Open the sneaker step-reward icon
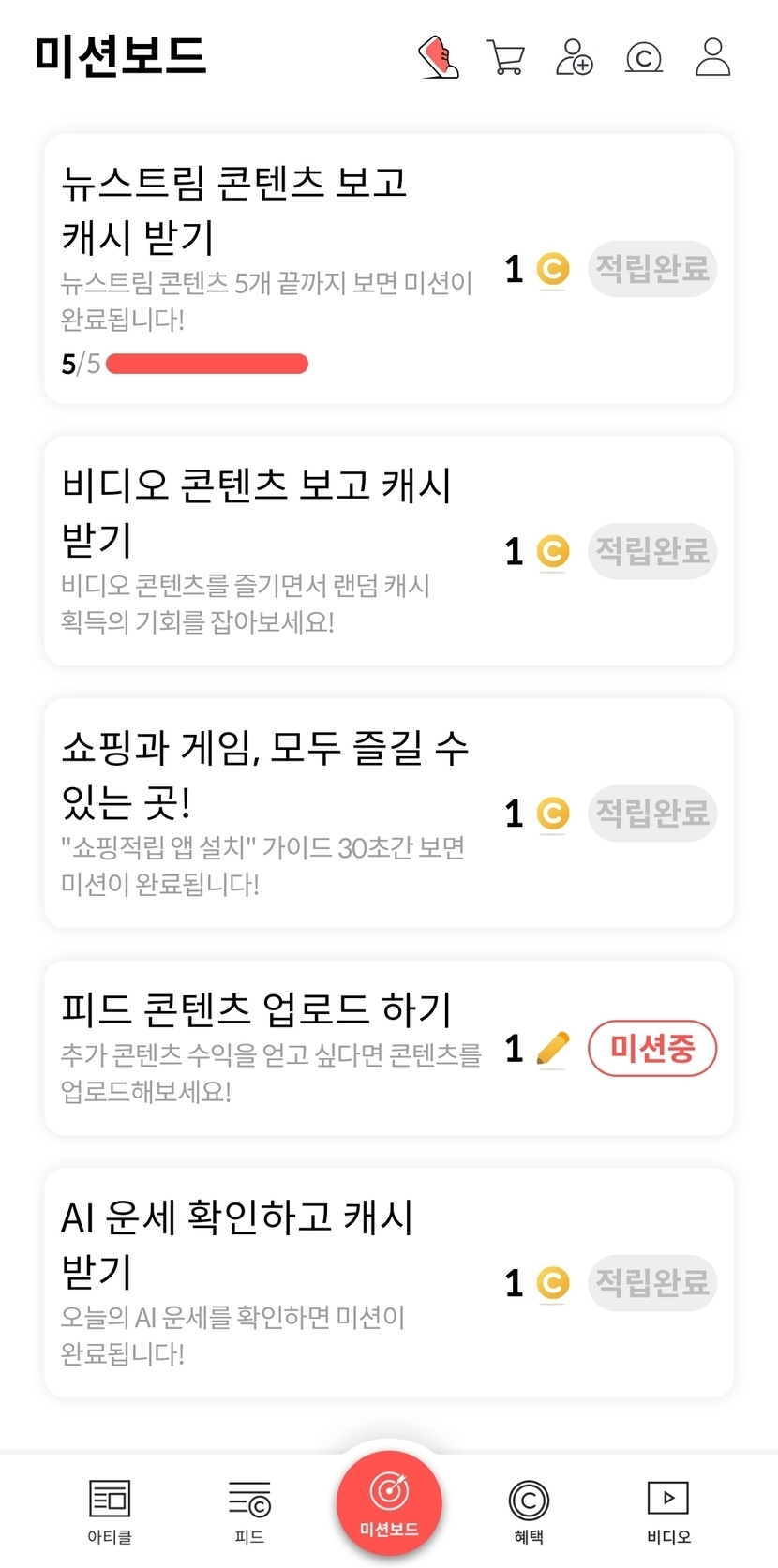 pyautogui.click(x=438, y=57)
